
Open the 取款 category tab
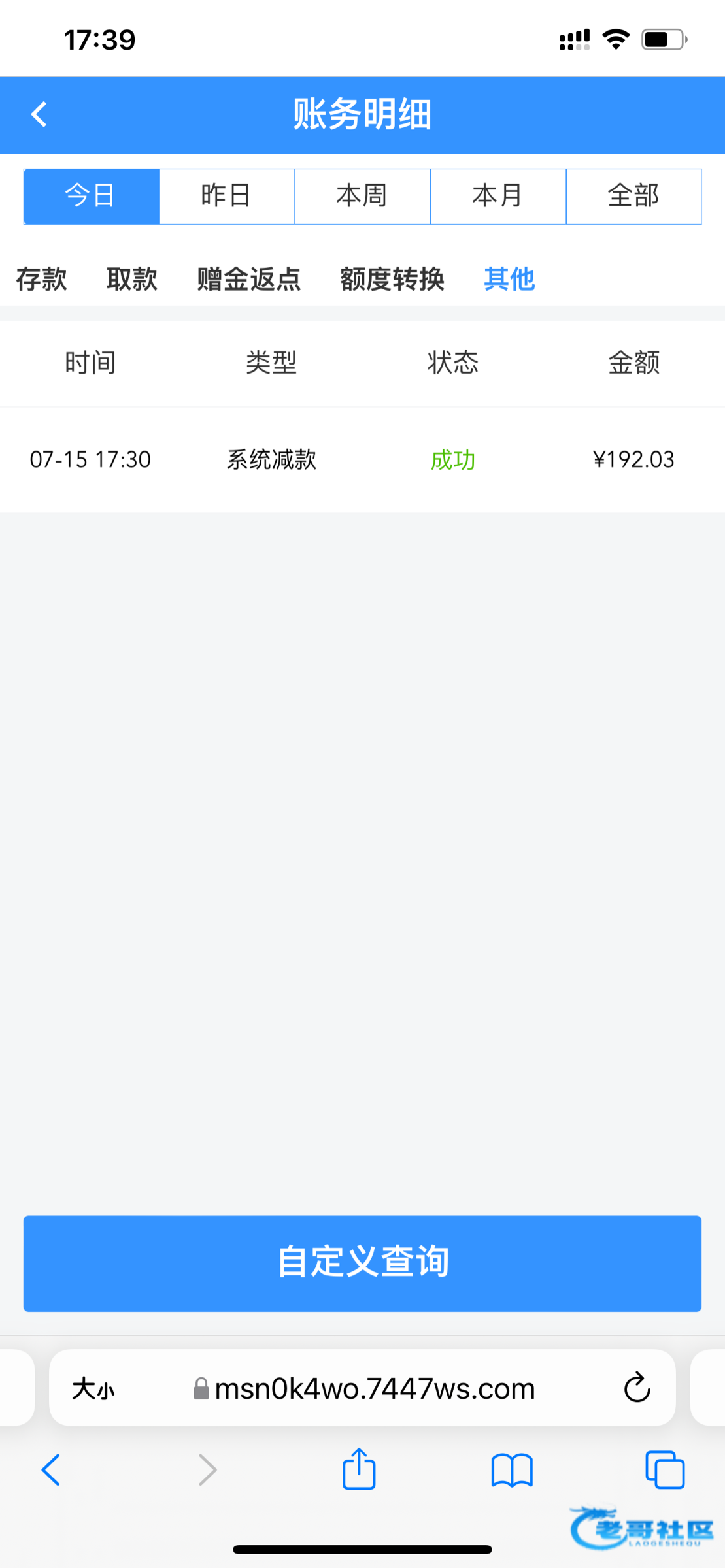[132, 280]
